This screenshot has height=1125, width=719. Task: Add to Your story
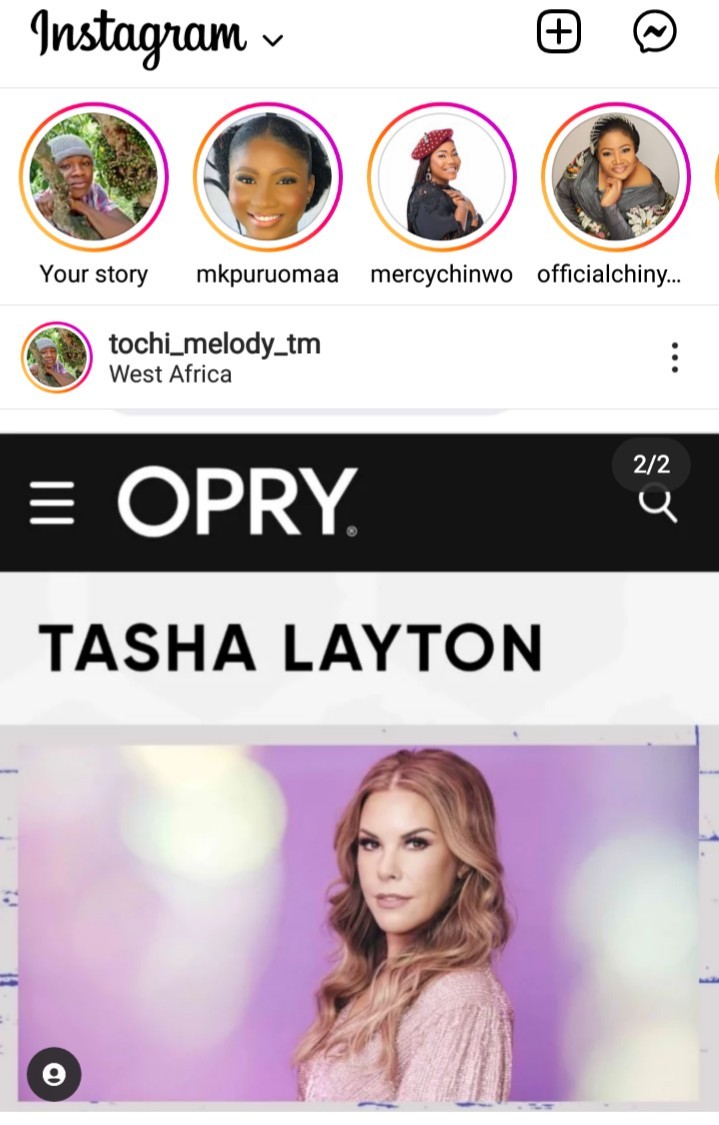[x=94, y=177]
